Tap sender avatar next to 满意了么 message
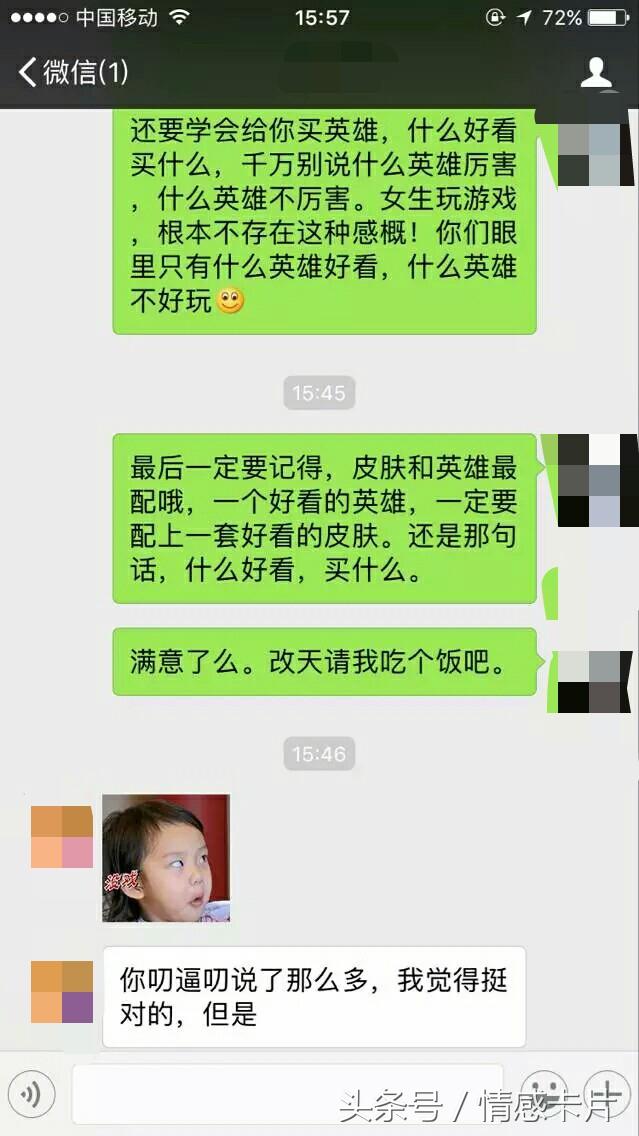The width and height of the screenshot is (639, 1136). point(589,681)
